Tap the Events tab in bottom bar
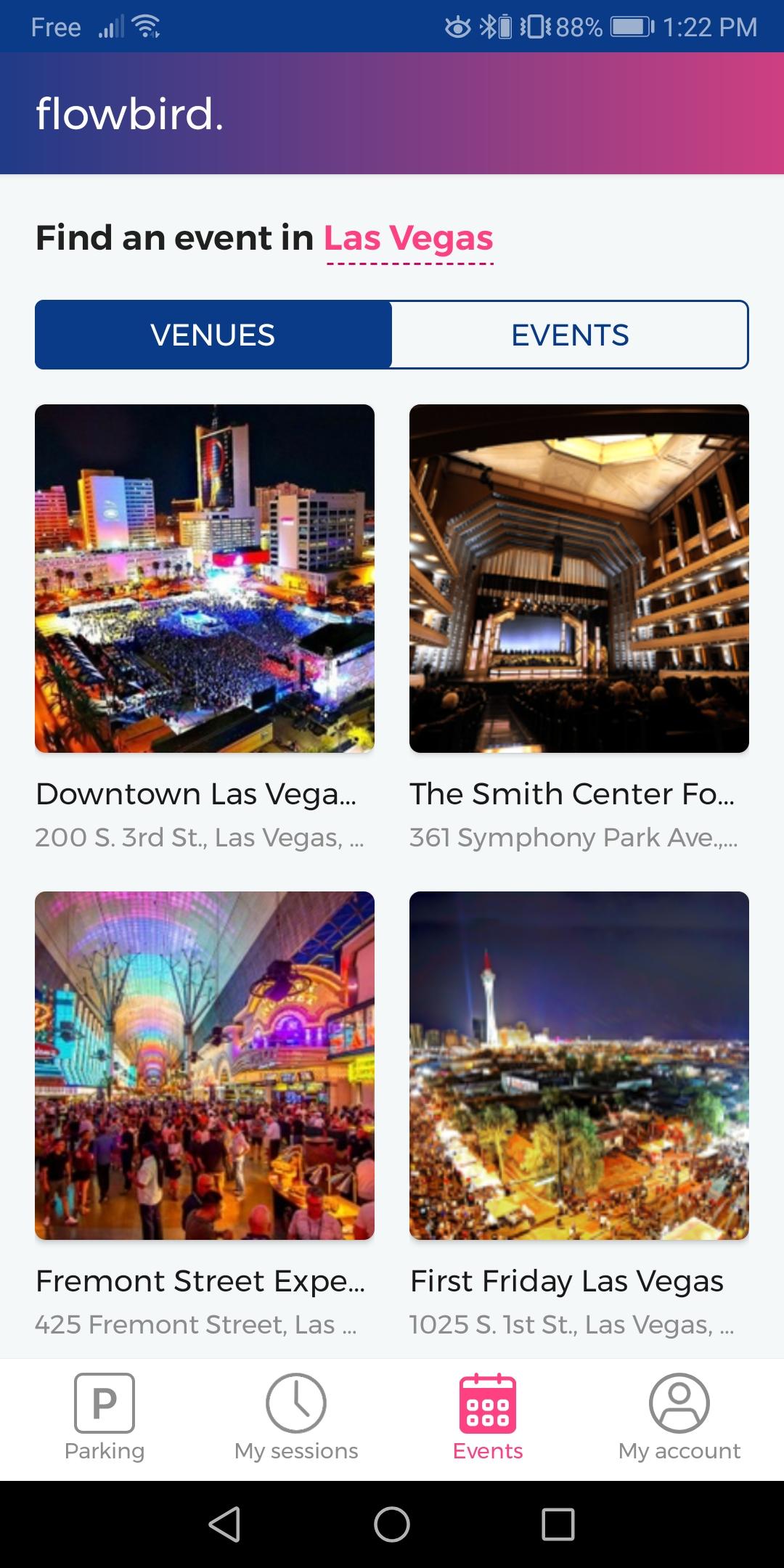Image resolution: width=784 pixels, height=1568 pixels. 488,1418
